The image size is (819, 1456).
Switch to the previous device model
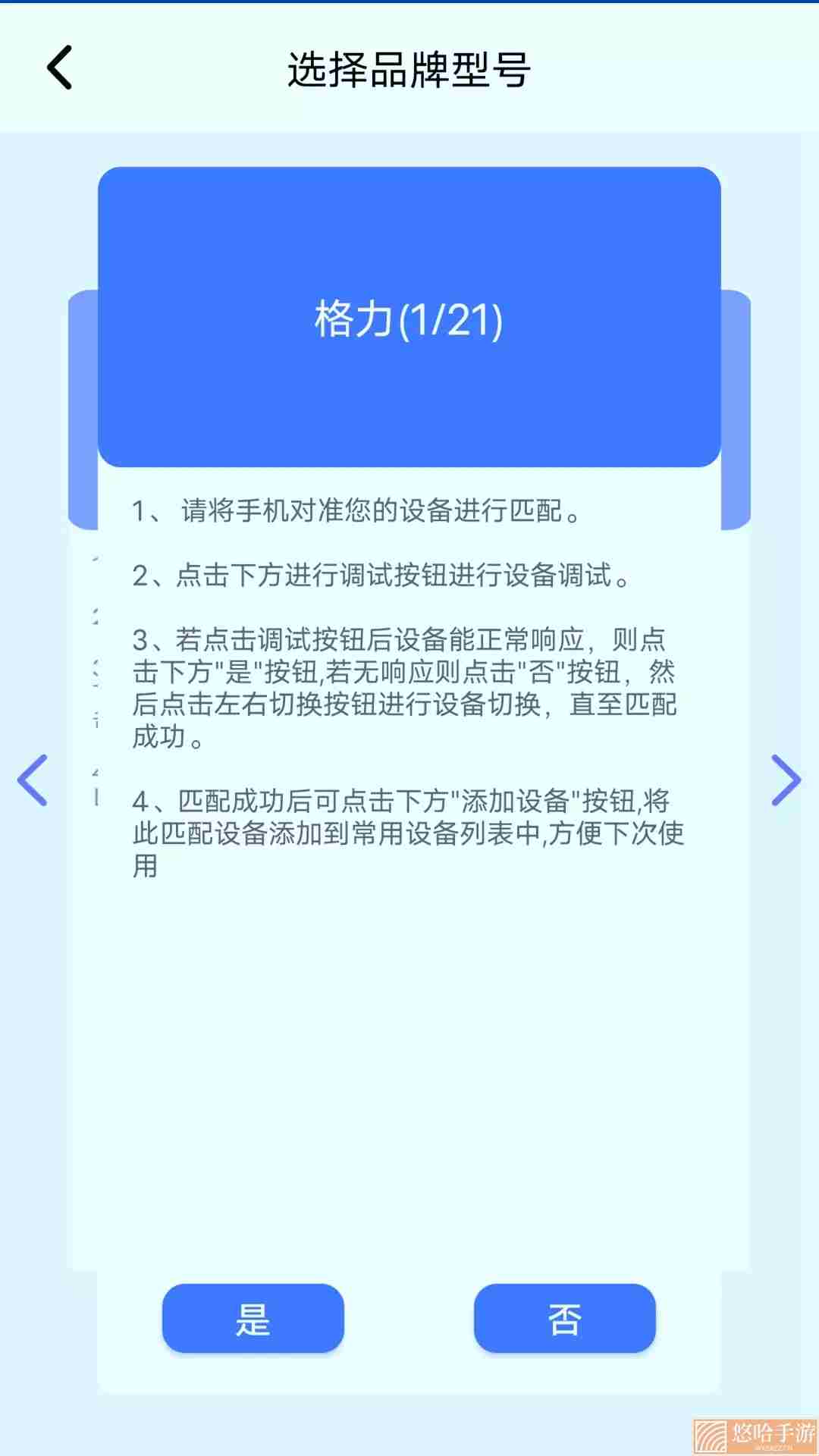[x=33, y=780]
